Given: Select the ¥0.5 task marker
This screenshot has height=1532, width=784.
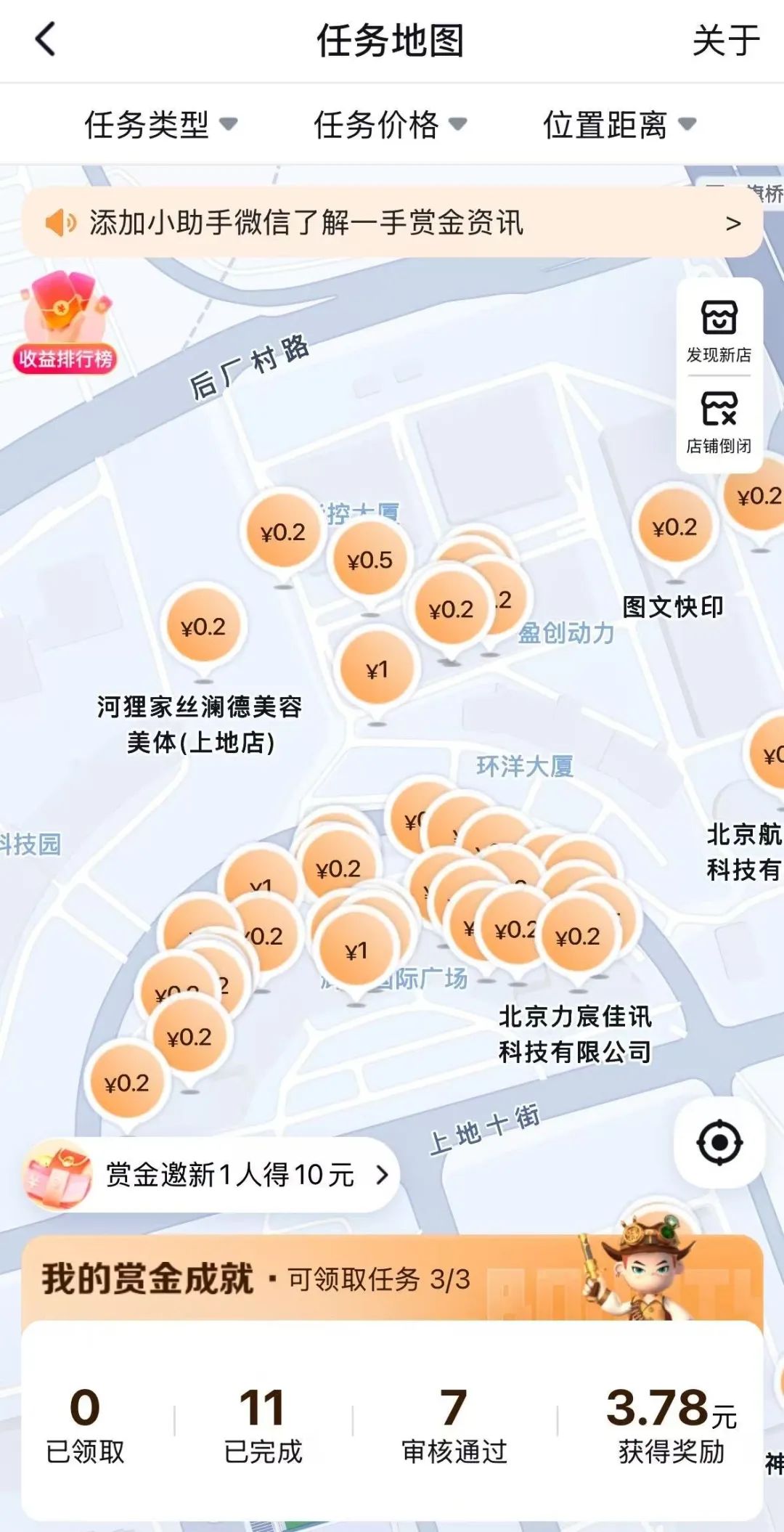Looking at the screenshot, I should tap(370, 561).
